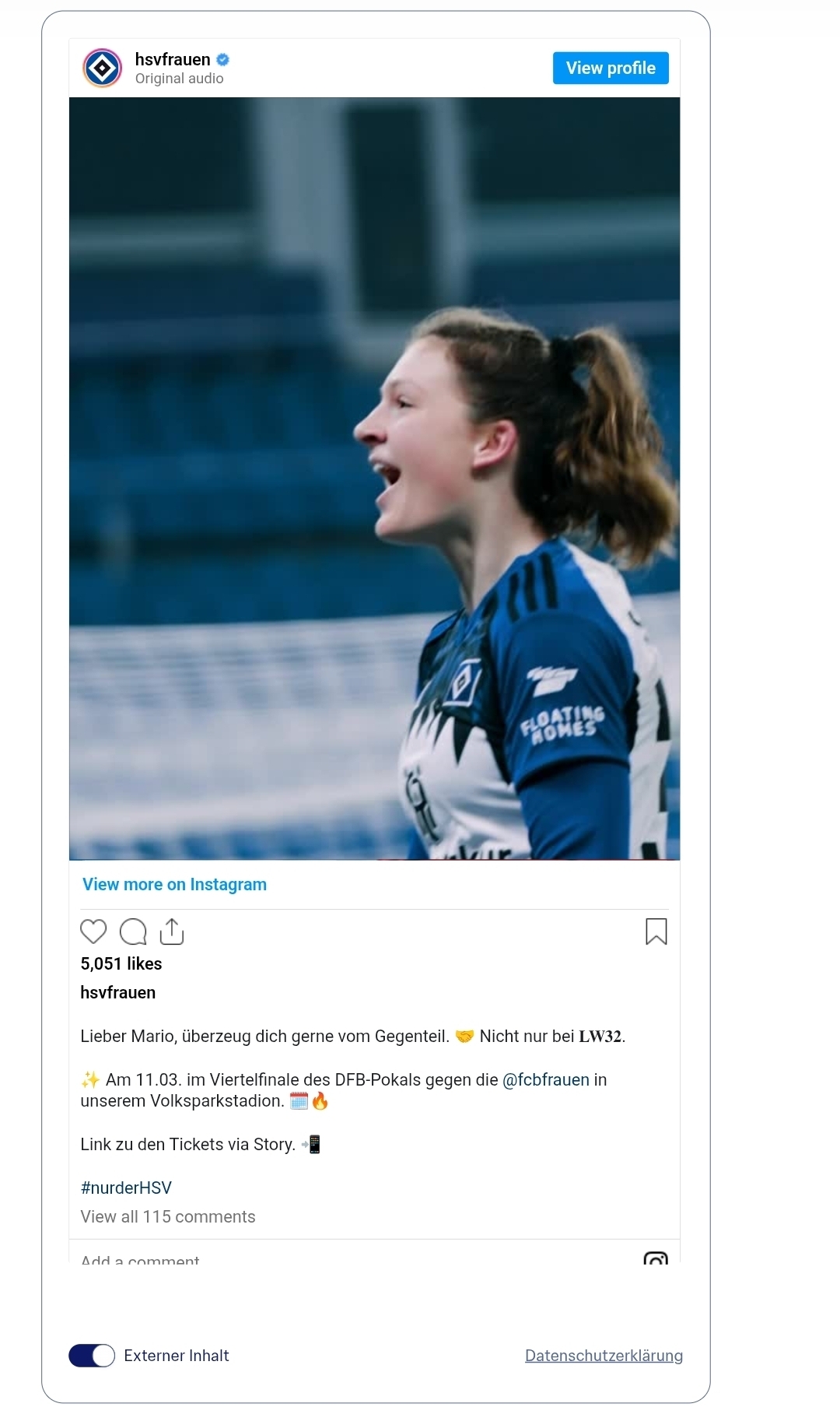Open the Original audio link
Image resolution: width=840 pixels, height=1421 pixels.
point(179,79)
